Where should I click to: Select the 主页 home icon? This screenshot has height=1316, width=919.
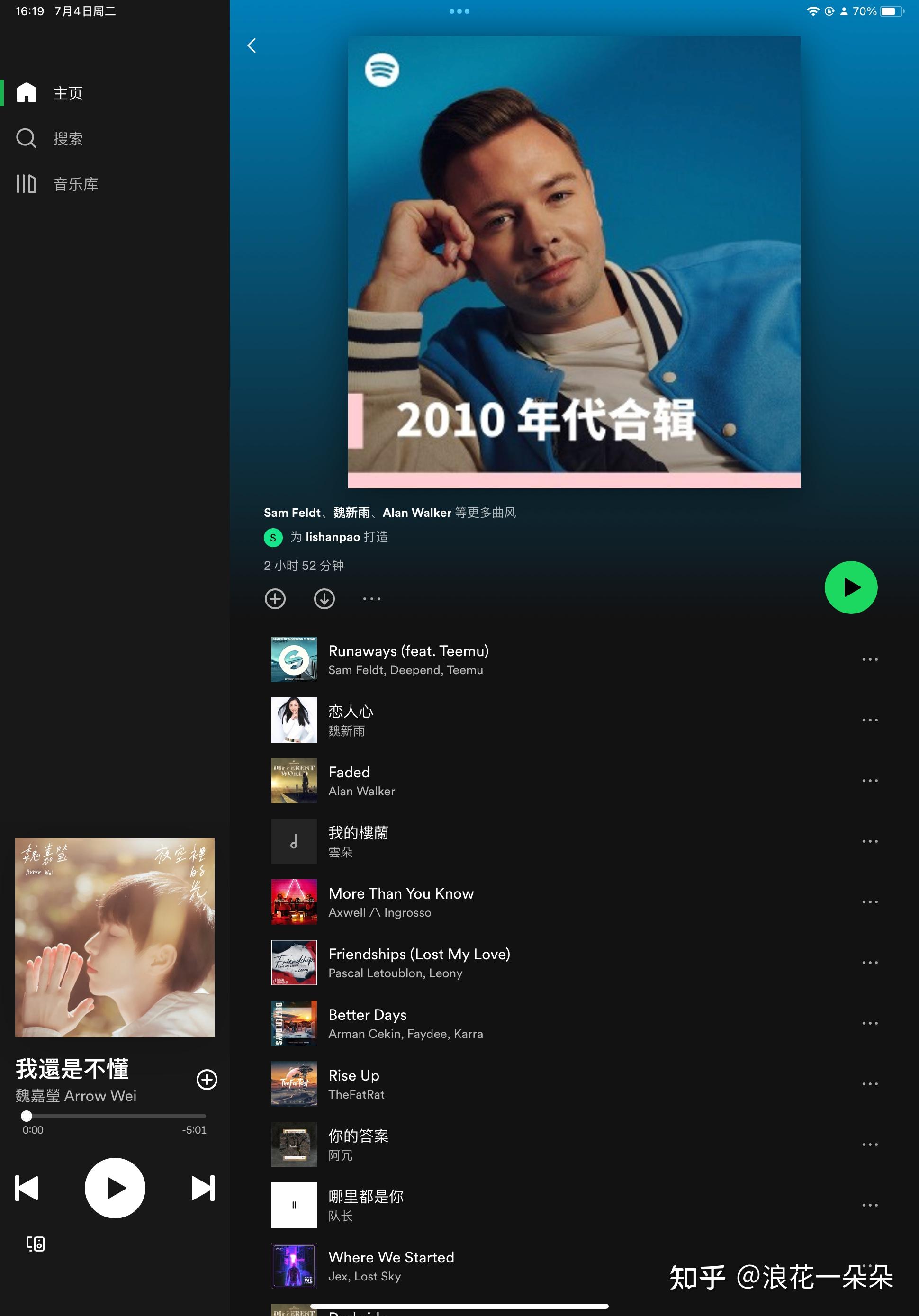point(27,92)
